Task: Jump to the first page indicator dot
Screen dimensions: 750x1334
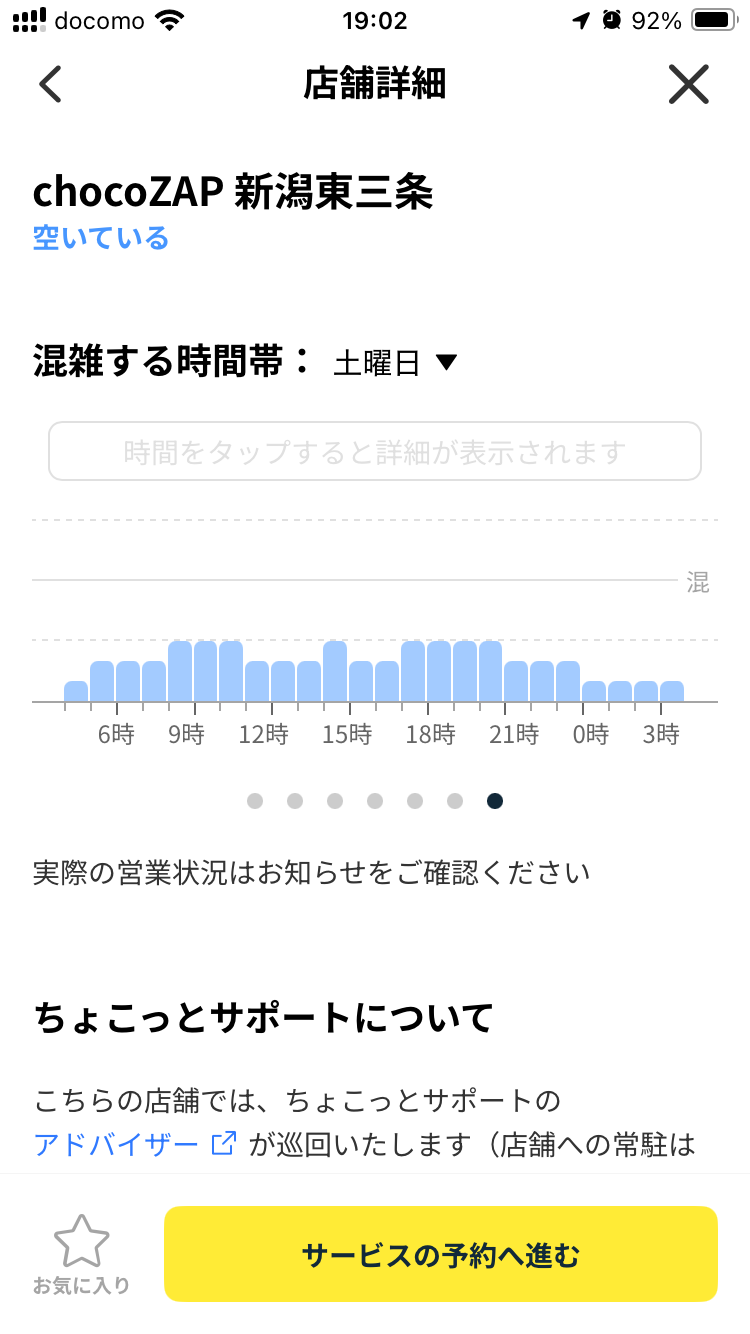Action: click(255, 801)
